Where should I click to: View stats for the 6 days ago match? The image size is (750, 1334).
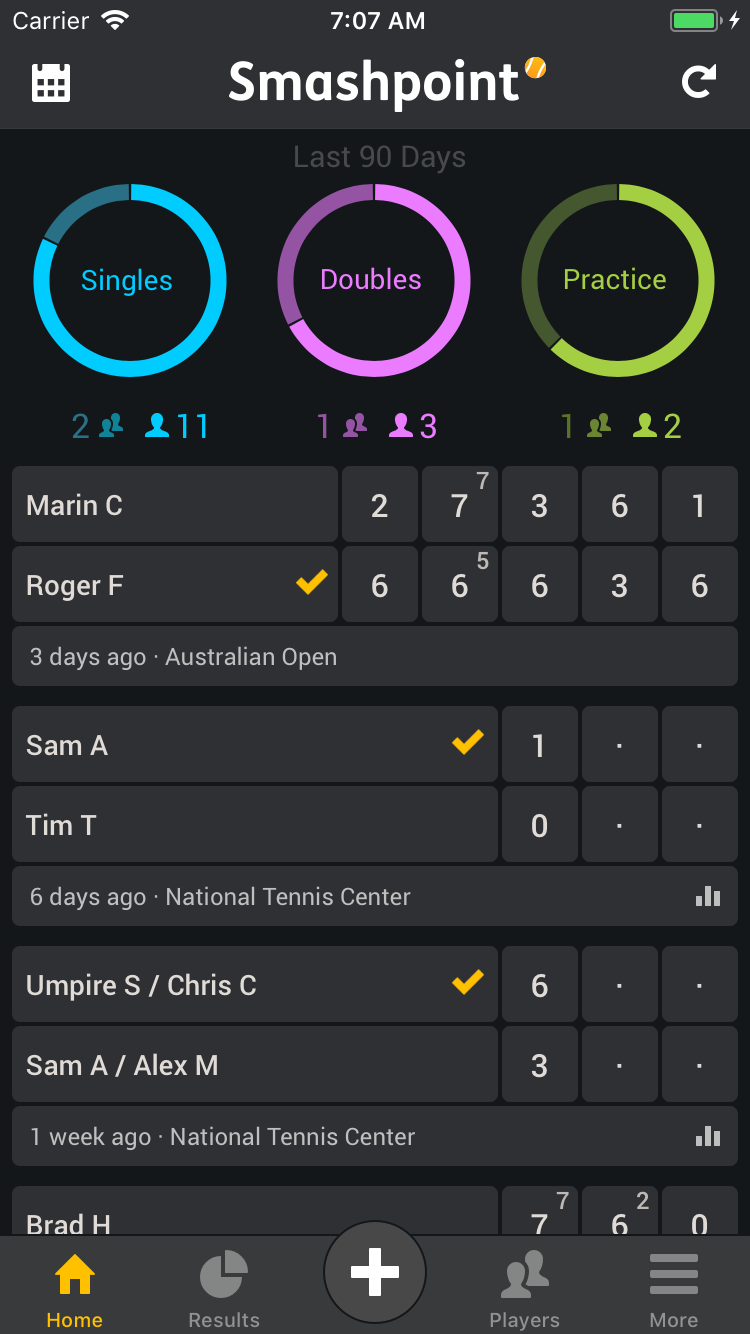[x=708, y=897]
